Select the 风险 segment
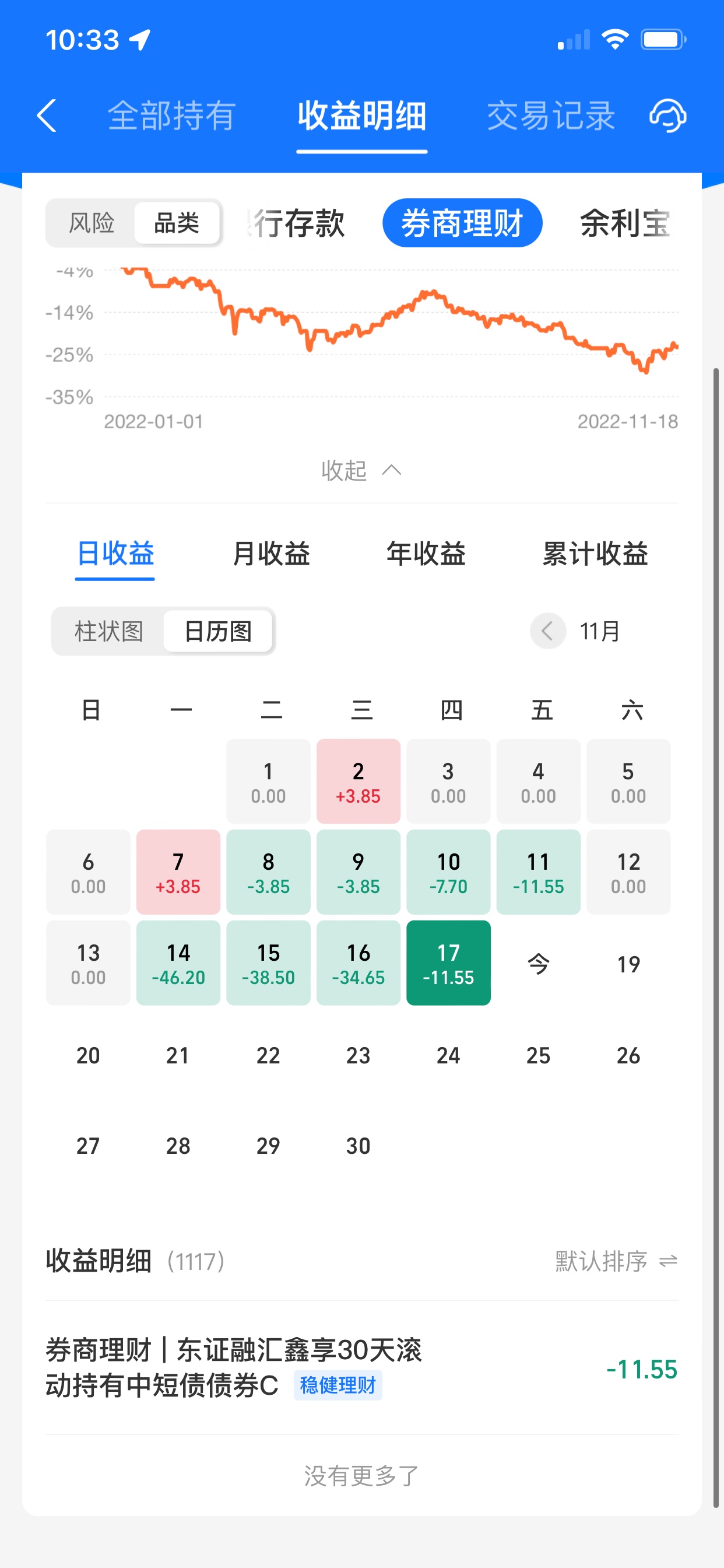Image resolution: width=724 pixels, height=1568 pixels. [92, 223]
